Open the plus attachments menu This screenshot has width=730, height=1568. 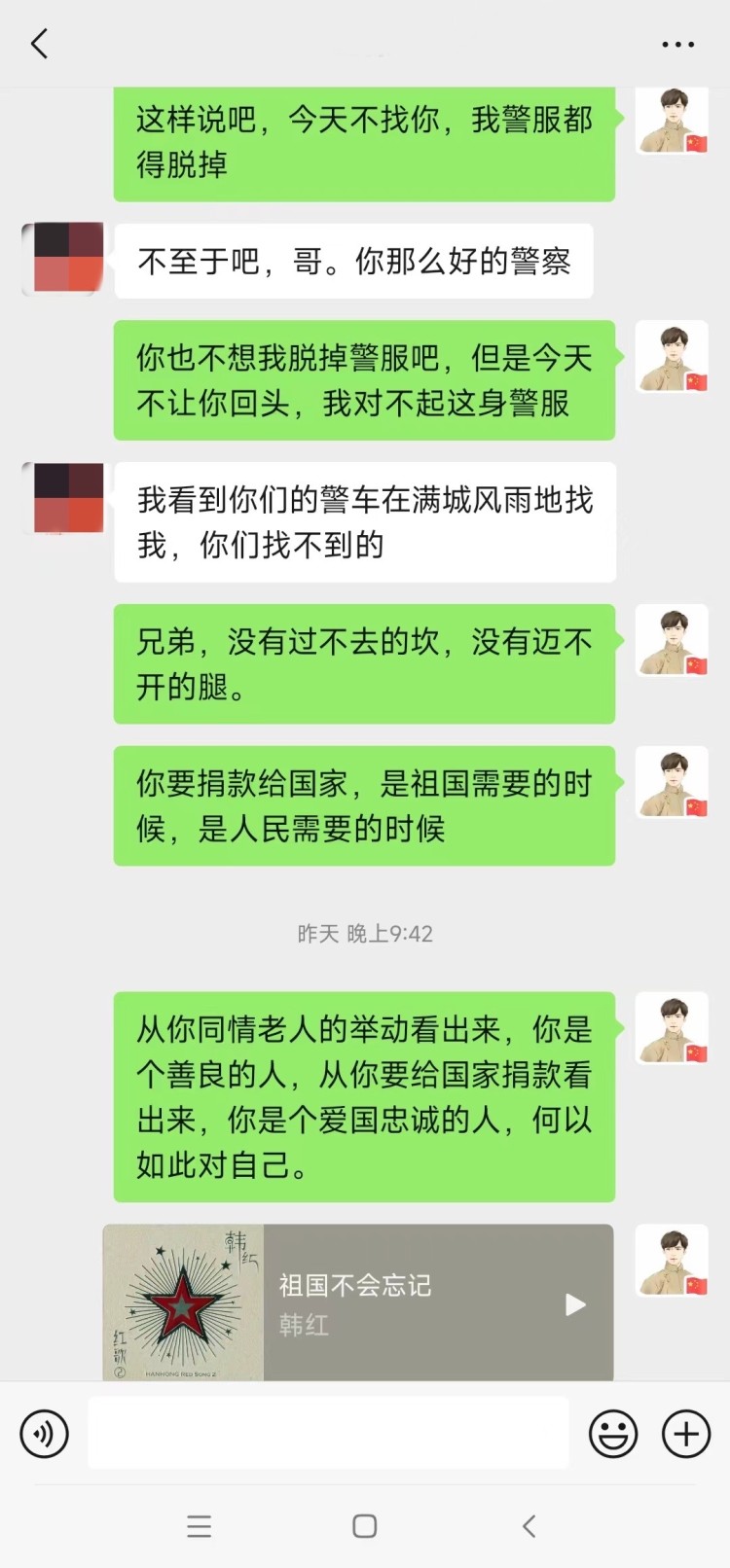click(686, 1434)
